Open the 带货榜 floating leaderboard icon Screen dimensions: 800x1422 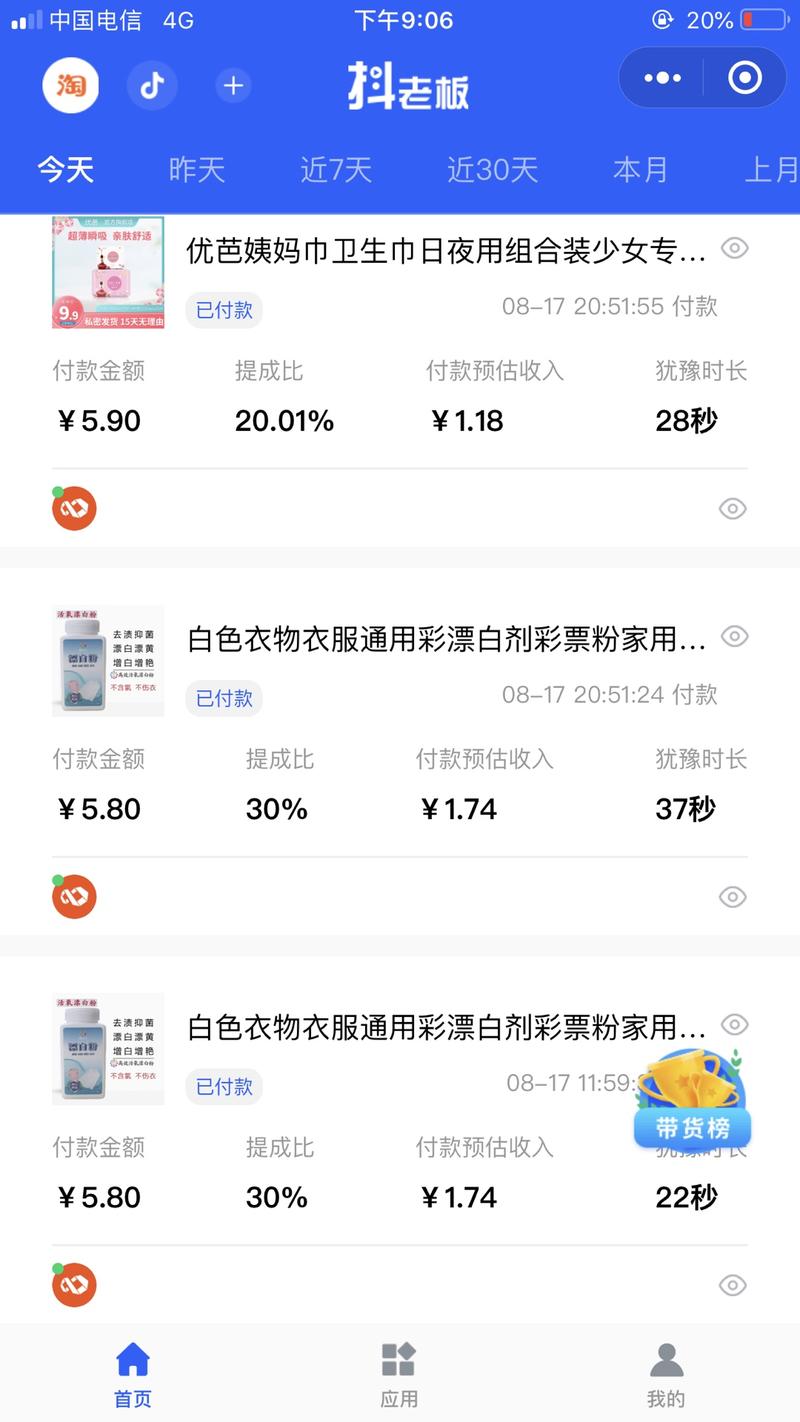[692, 1098]
